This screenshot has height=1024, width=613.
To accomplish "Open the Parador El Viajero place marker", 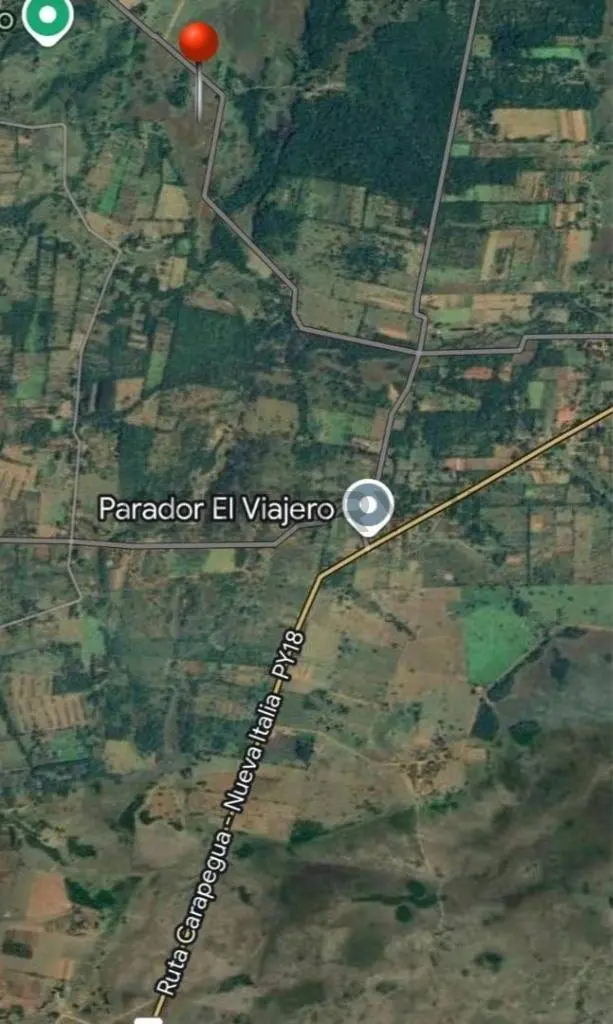I will tap(369, 507).
